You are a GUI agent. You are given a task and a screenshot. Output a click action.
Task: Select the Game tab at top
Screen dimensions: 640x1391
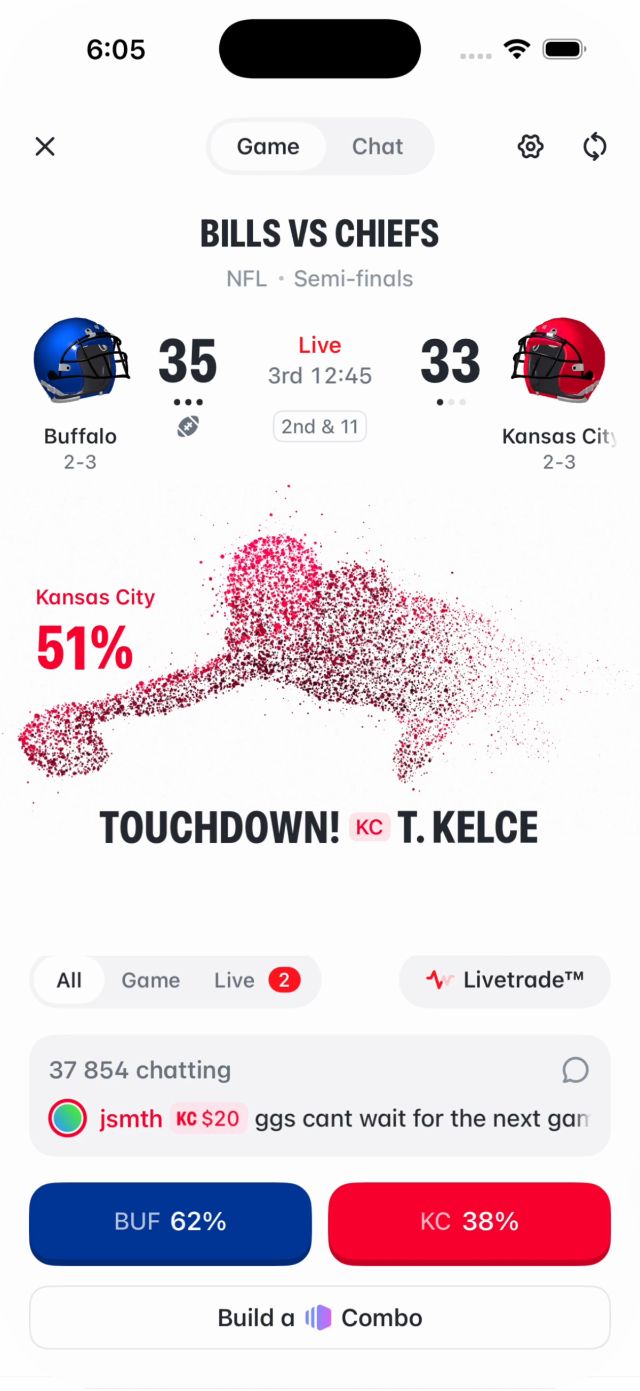coord(268,147)
